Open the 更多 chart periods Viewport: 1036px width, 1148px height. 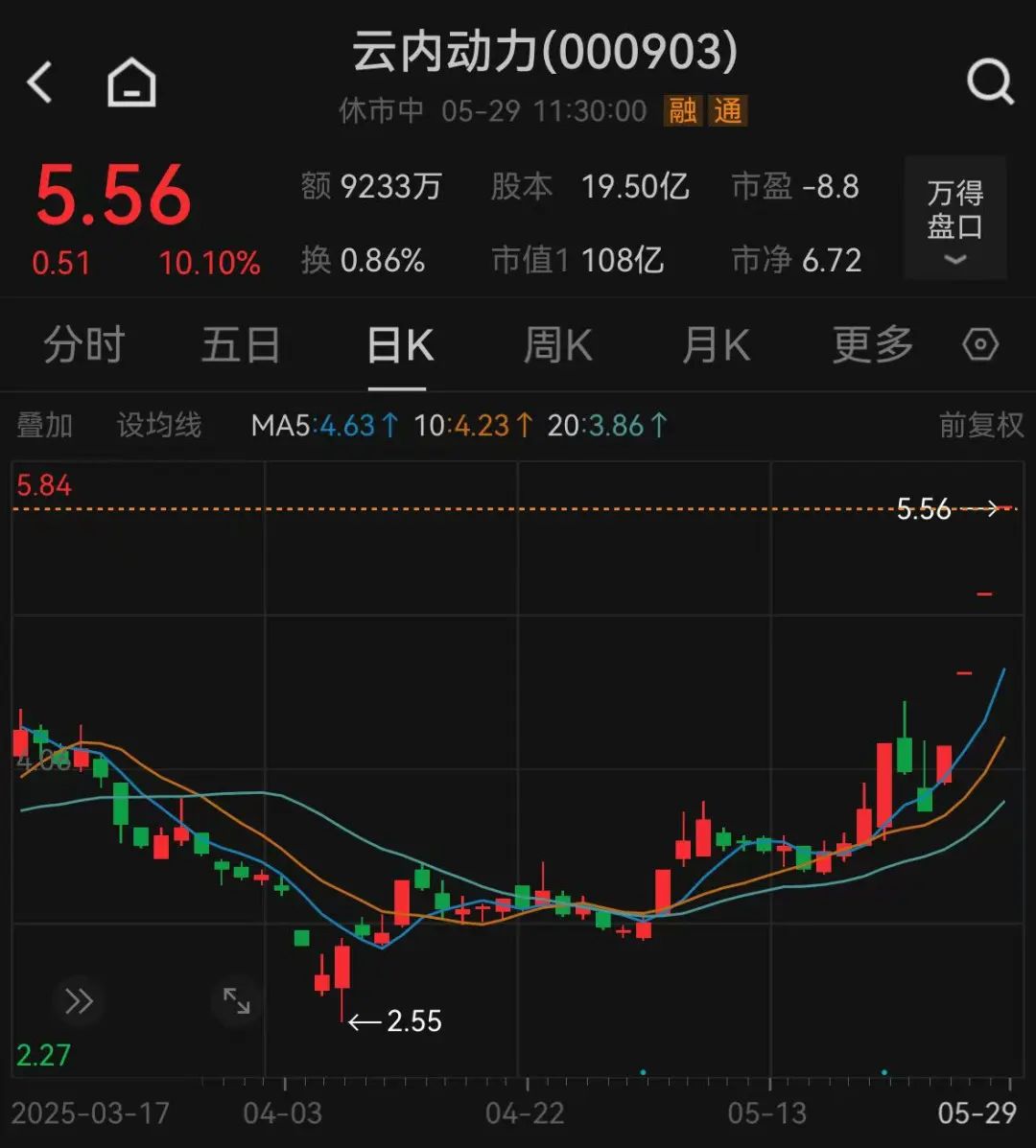click(872, 345)
